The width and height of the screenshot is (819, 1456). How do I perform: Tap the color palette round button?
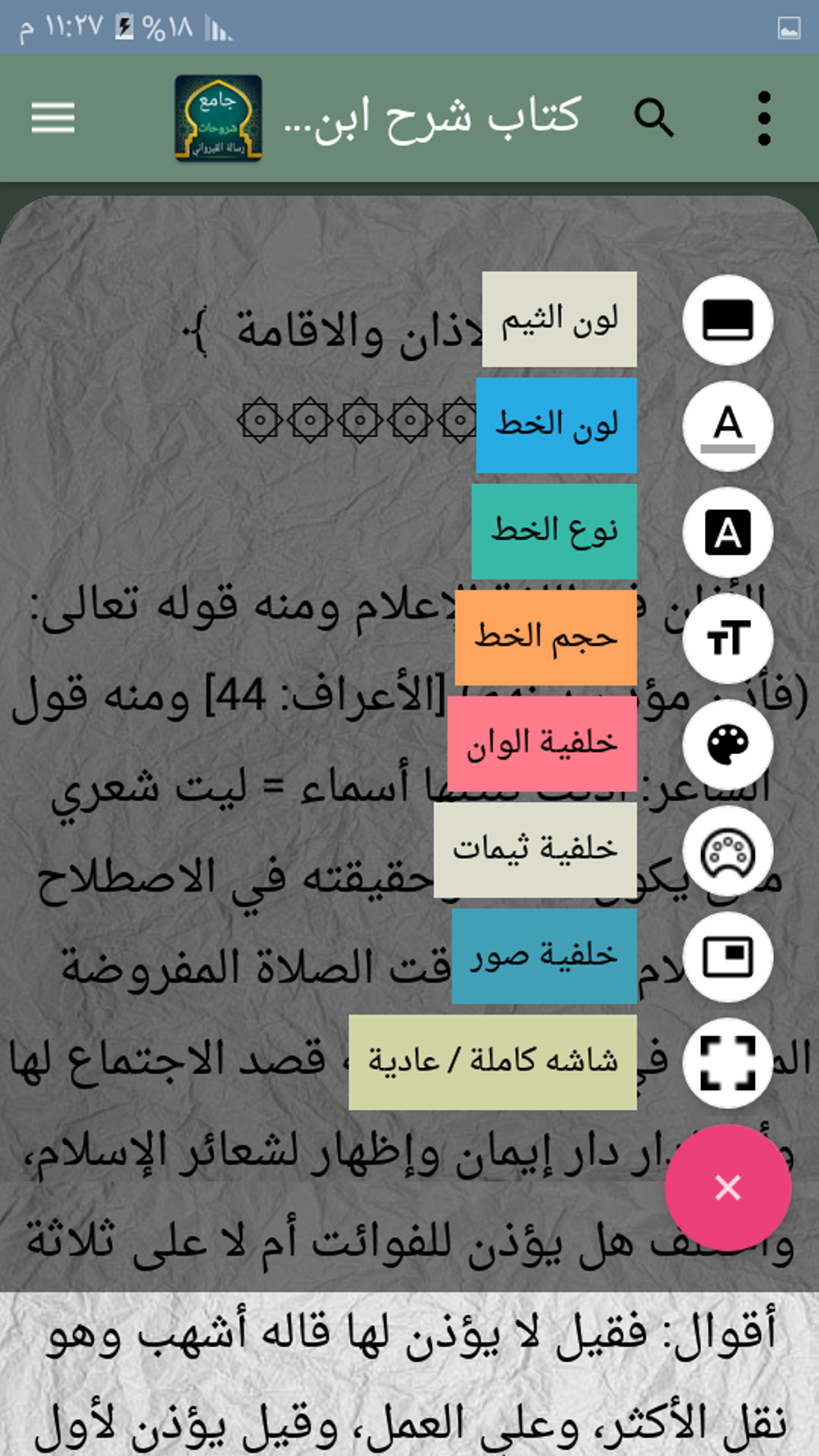click(x=727, y=744)
